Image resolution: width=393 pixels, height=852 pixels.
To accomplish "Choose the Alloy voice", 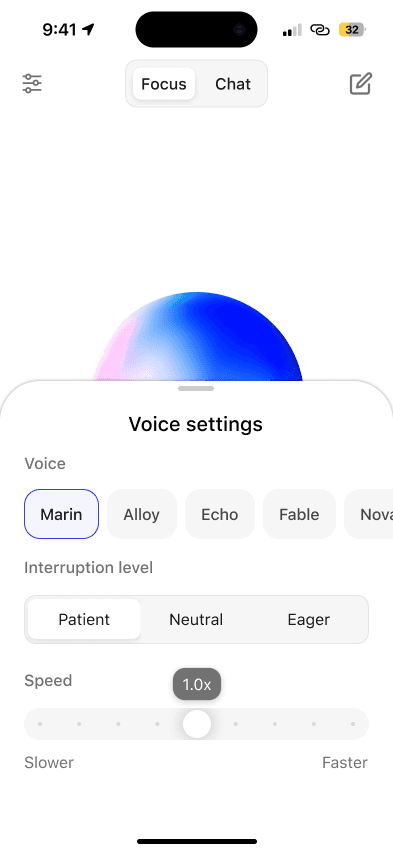I will [141, 514].
